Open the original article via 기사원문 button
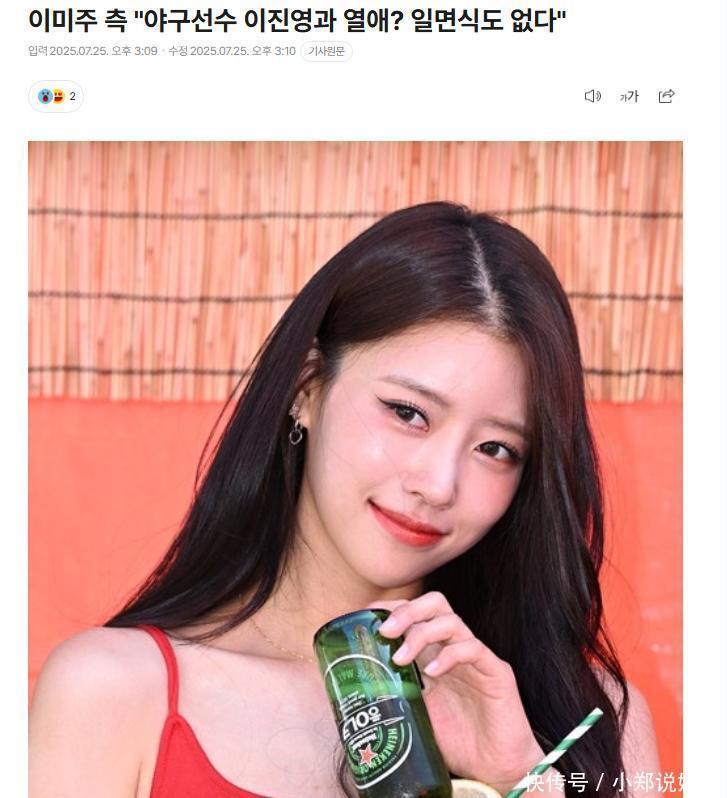 click(x=326, y=51)
